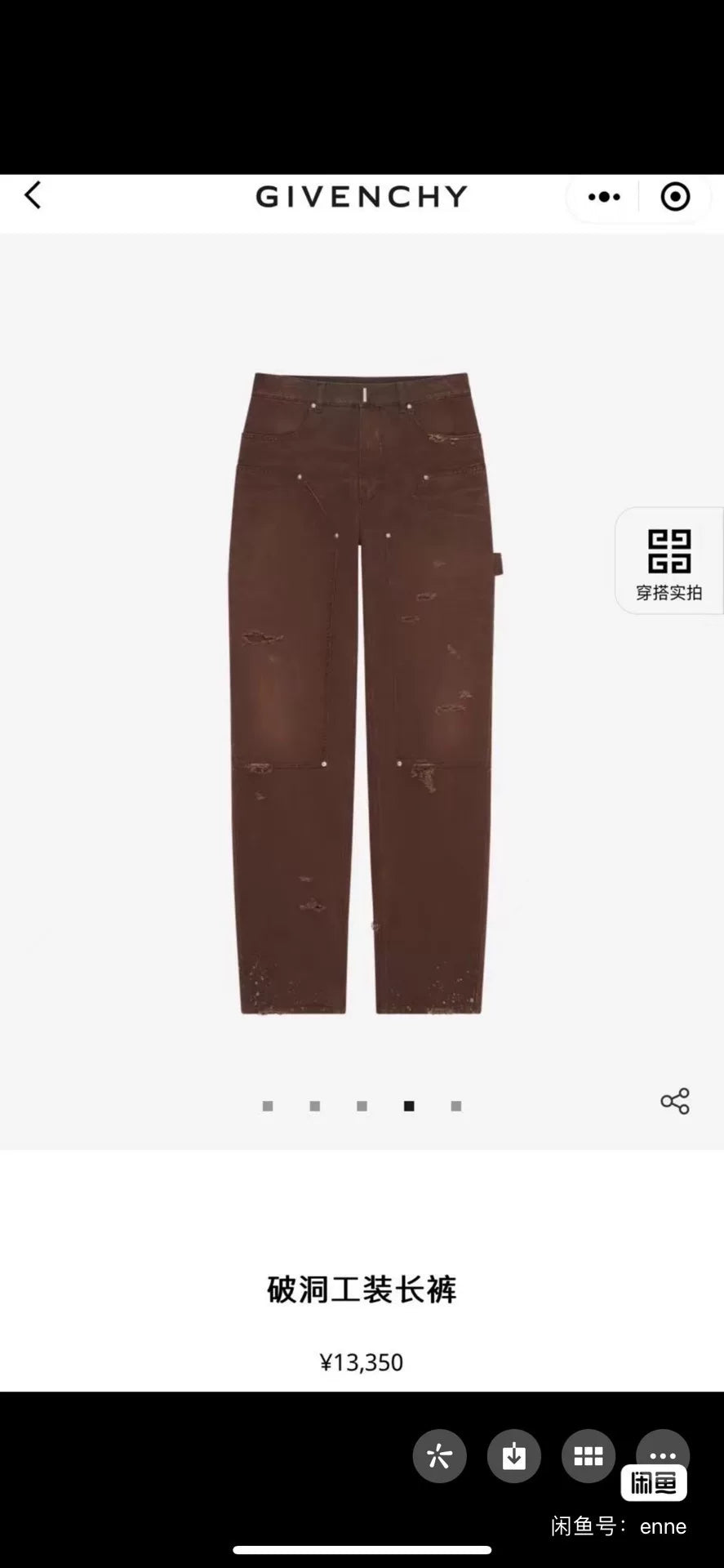Tap the 闲鱼 watermark logo
This screenshot has width=724, height=1568.
(x=653, y=1483)
